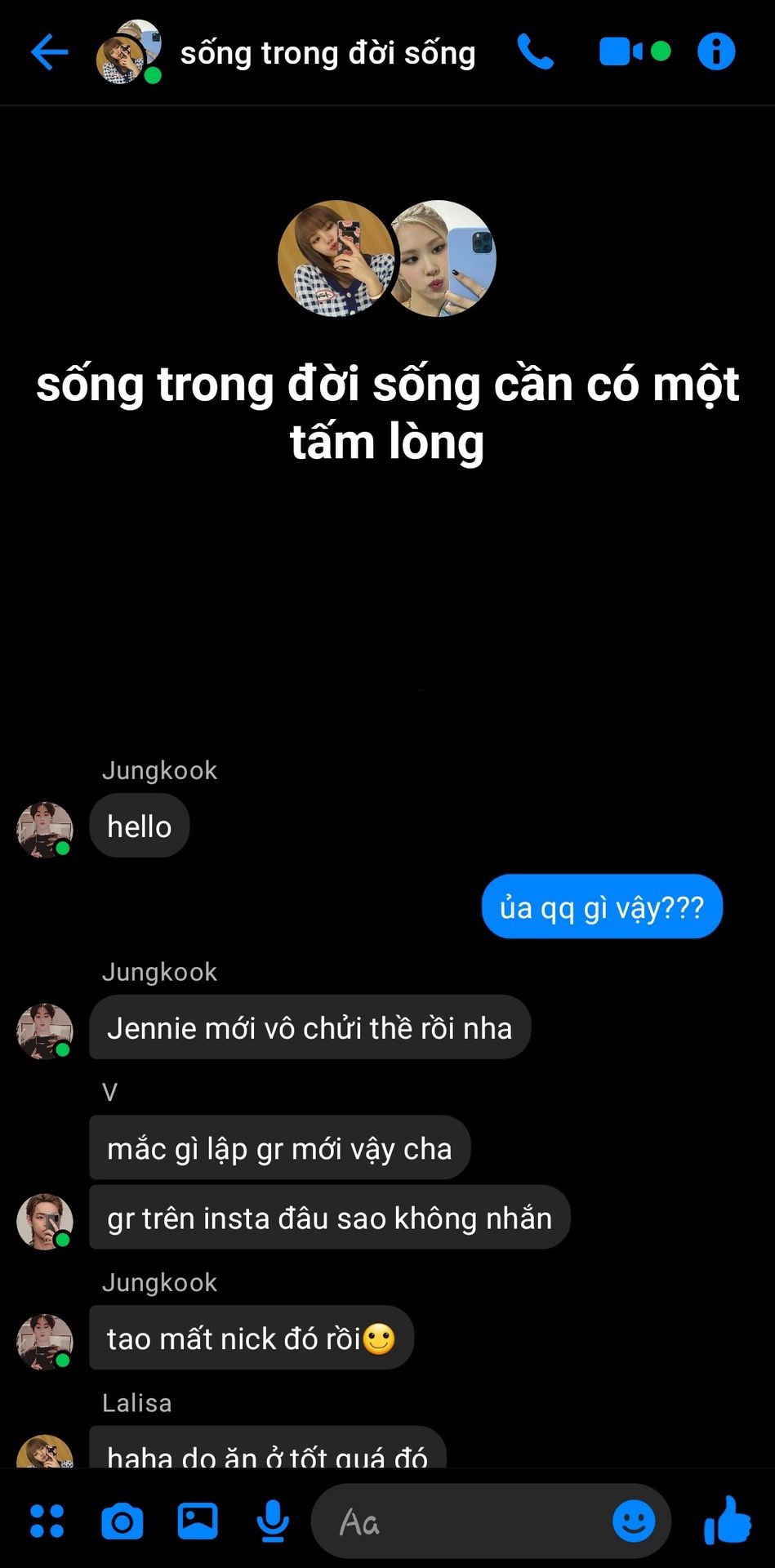775x1568 pixels.
Task: Focus the Aa message input field
Action: 465,1521
